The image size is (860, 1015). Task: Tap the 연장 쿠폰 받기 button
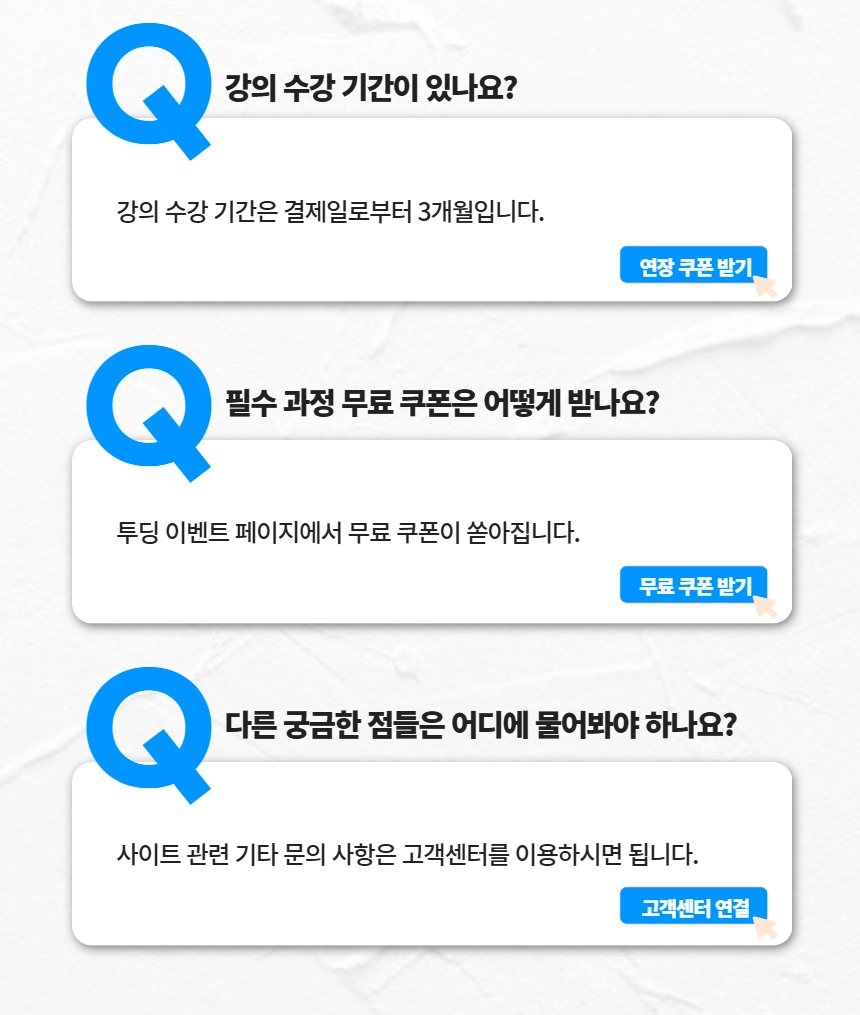click(693, 265)
